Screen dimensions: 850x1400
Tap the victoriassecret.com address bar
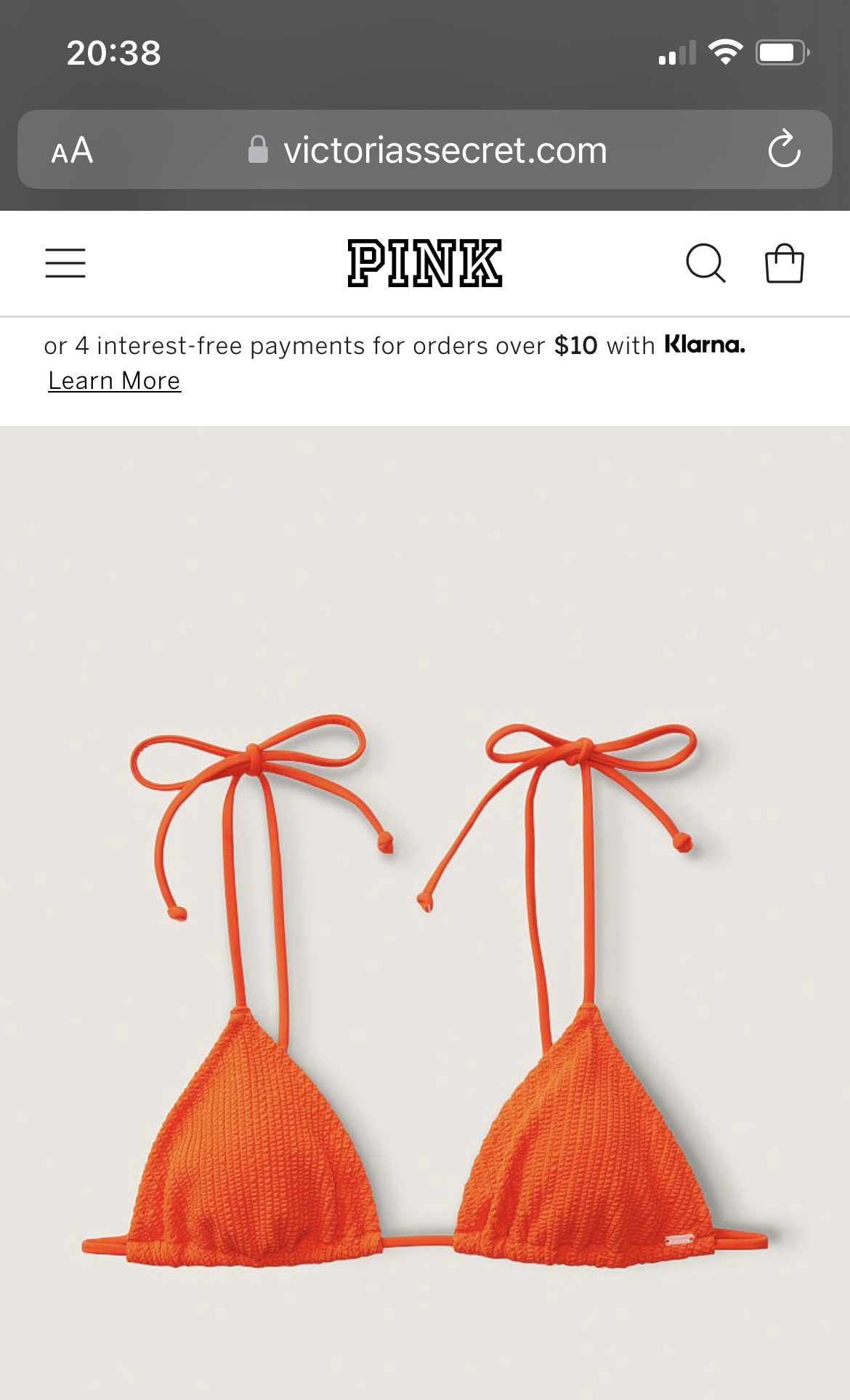click(425, 150)
